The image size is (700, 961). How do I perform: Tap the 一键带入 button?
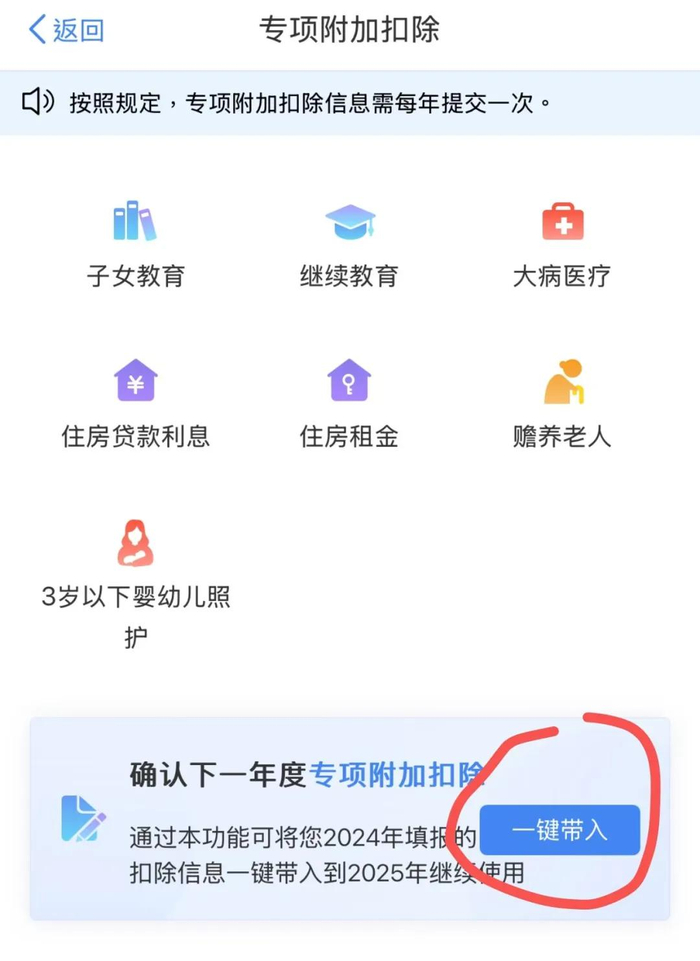click(560, 830)
